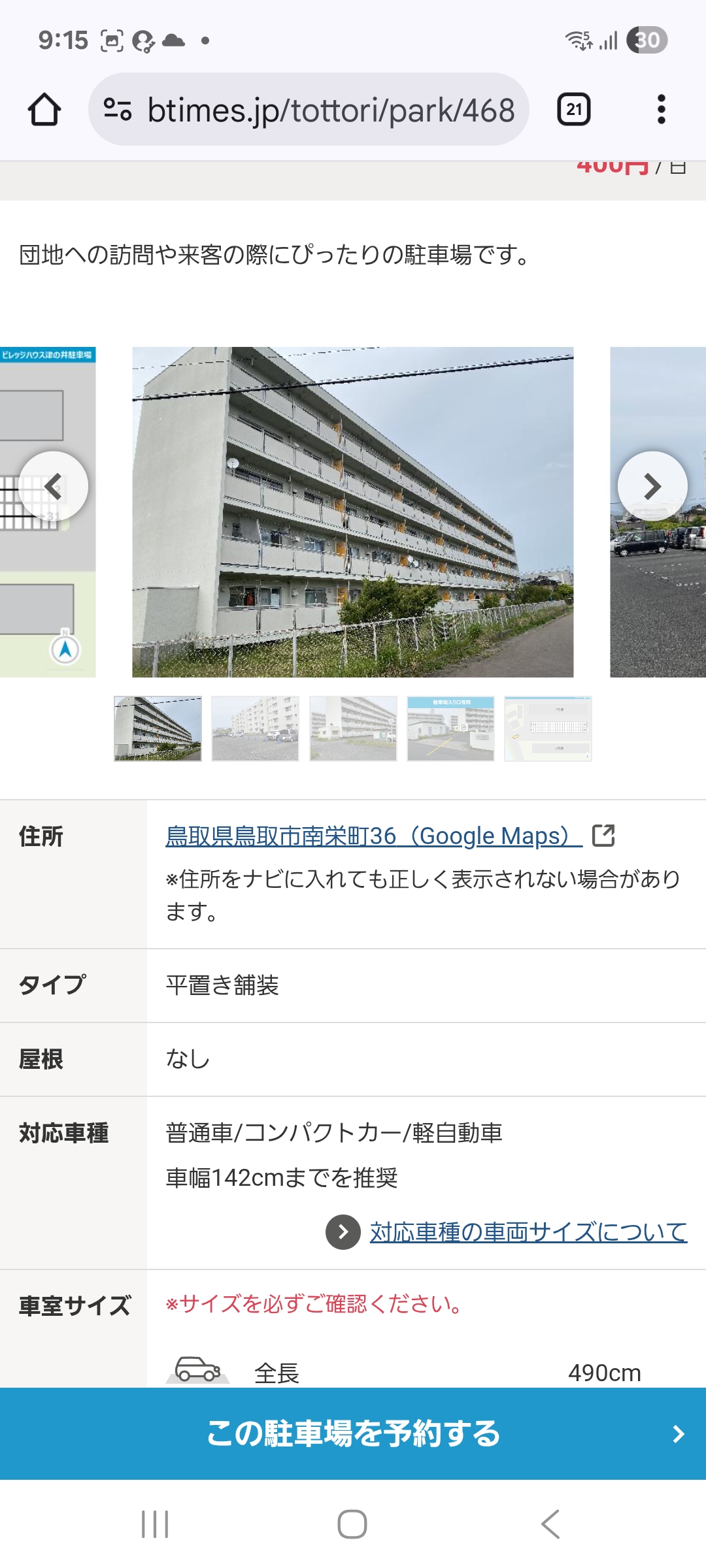Open the browser home page

coord(44,109)
